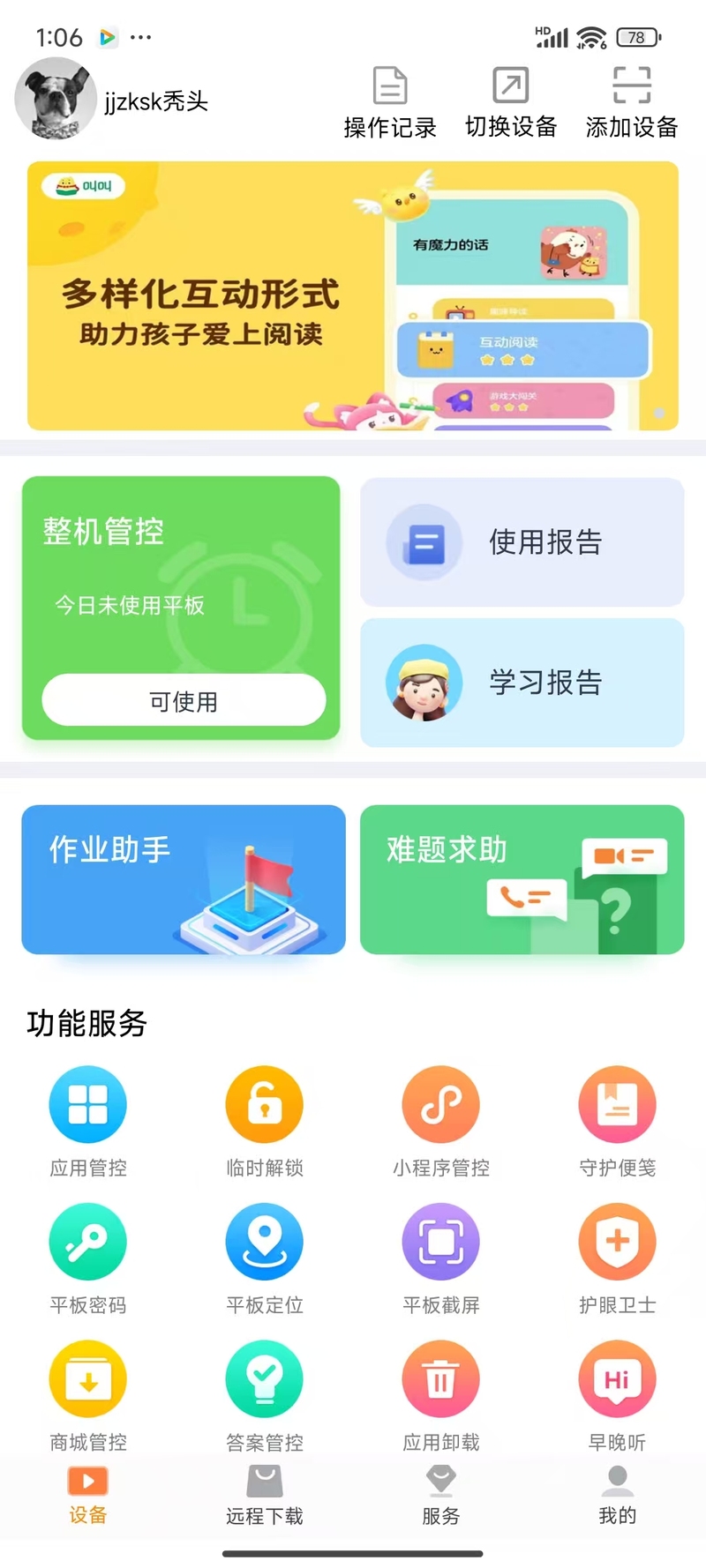Tap the 可使用 button in 整机管控
The width and height of the screenshot is (706, 1568).
coord(184,700)
